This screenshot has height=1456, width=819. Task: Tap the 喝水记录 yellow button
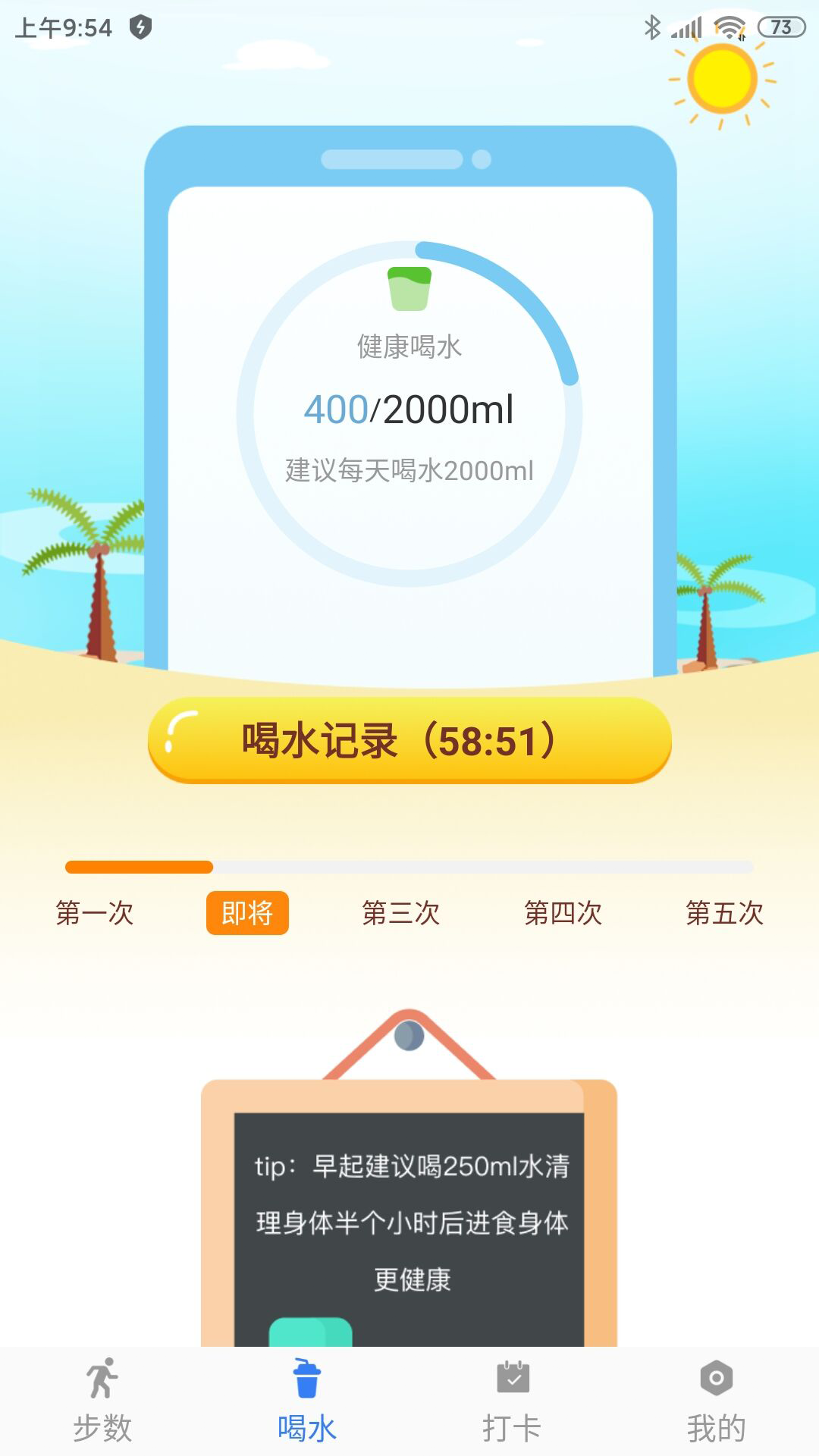409,740
